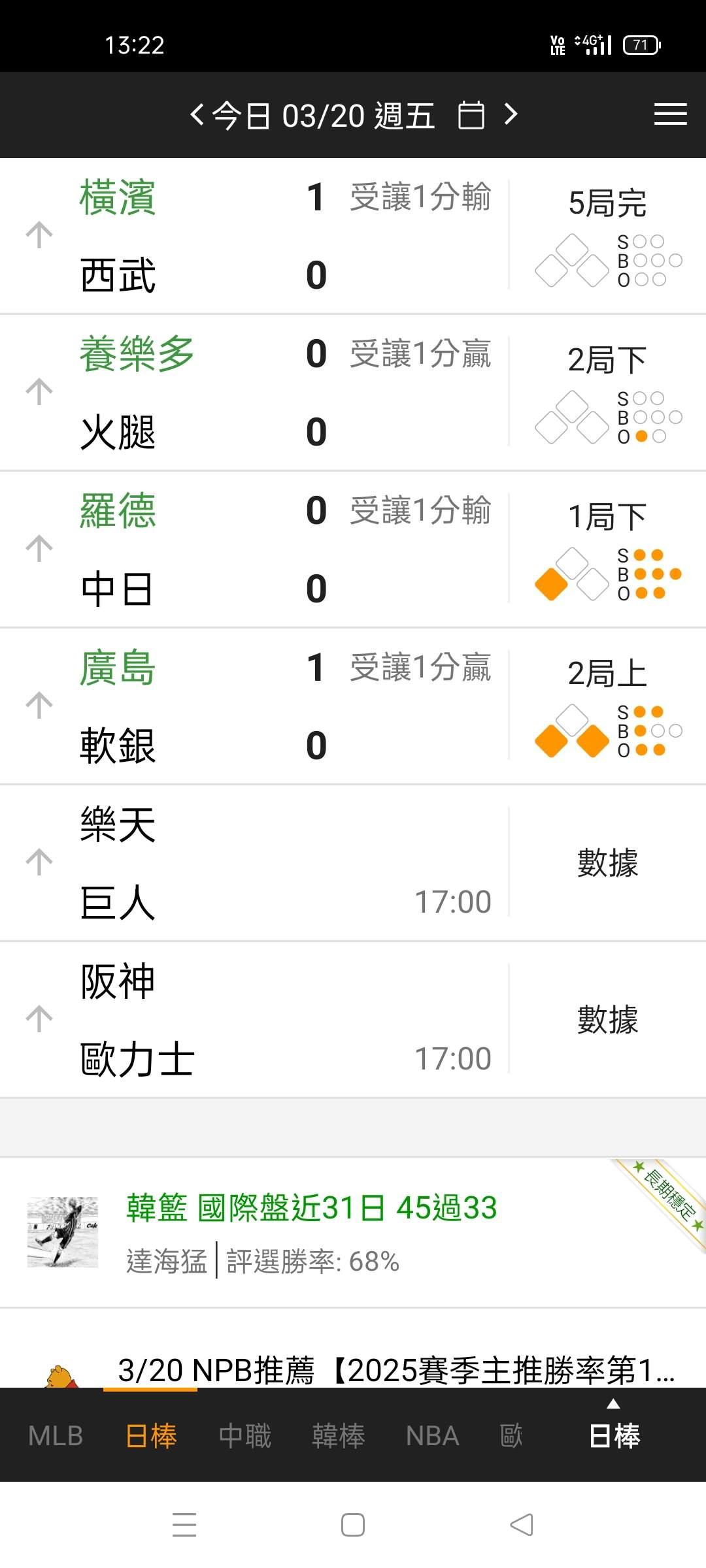Pin the 阪神 vs 歐力士 game to top
The width and height of the screenshot is (706, 1568).
(x=39, y=1019)
